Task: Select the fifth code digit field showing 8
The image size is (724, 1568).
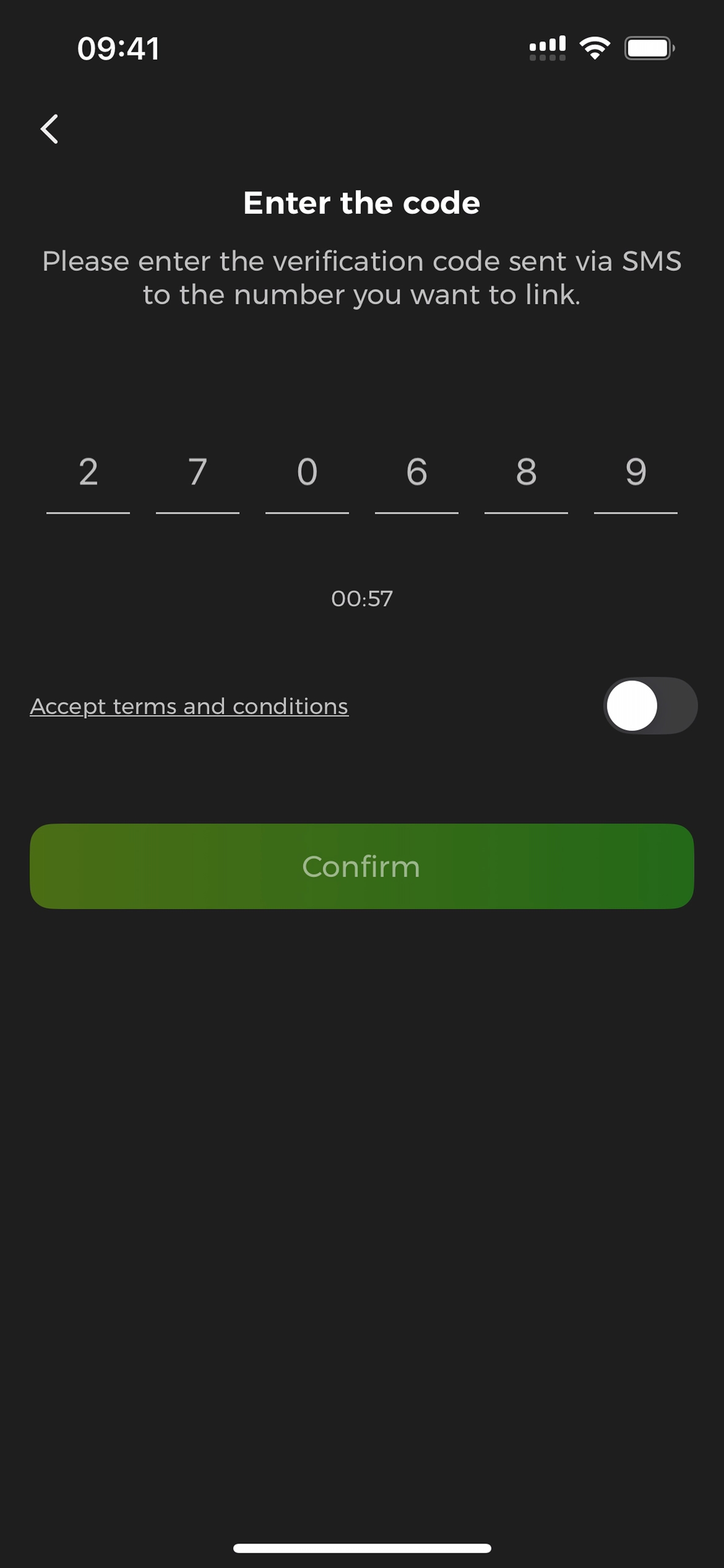Action: click(x=526, y=476)
